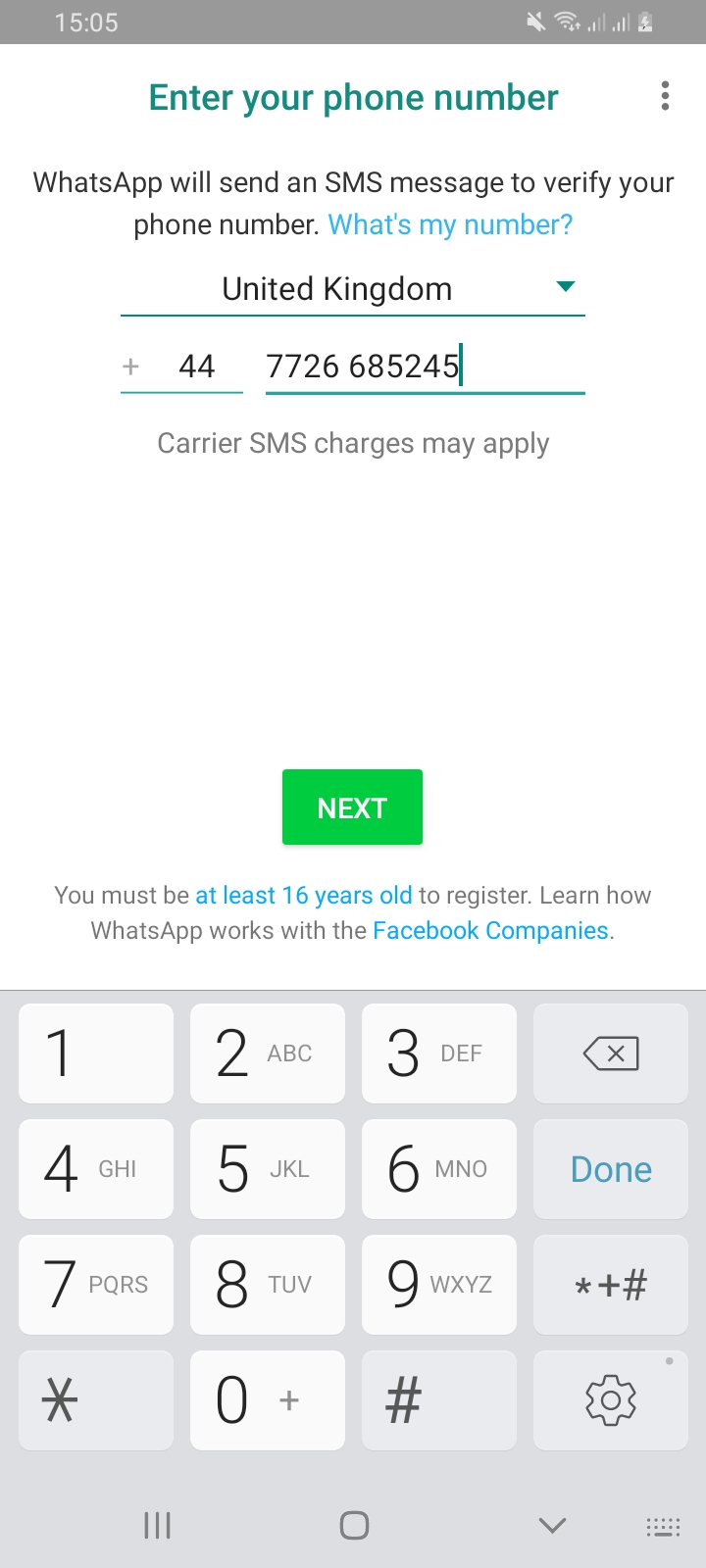Hide the keyboard with the down chevron
Screen dimensions: 706x1568
pyautogui.click(x=552, y=1525)
